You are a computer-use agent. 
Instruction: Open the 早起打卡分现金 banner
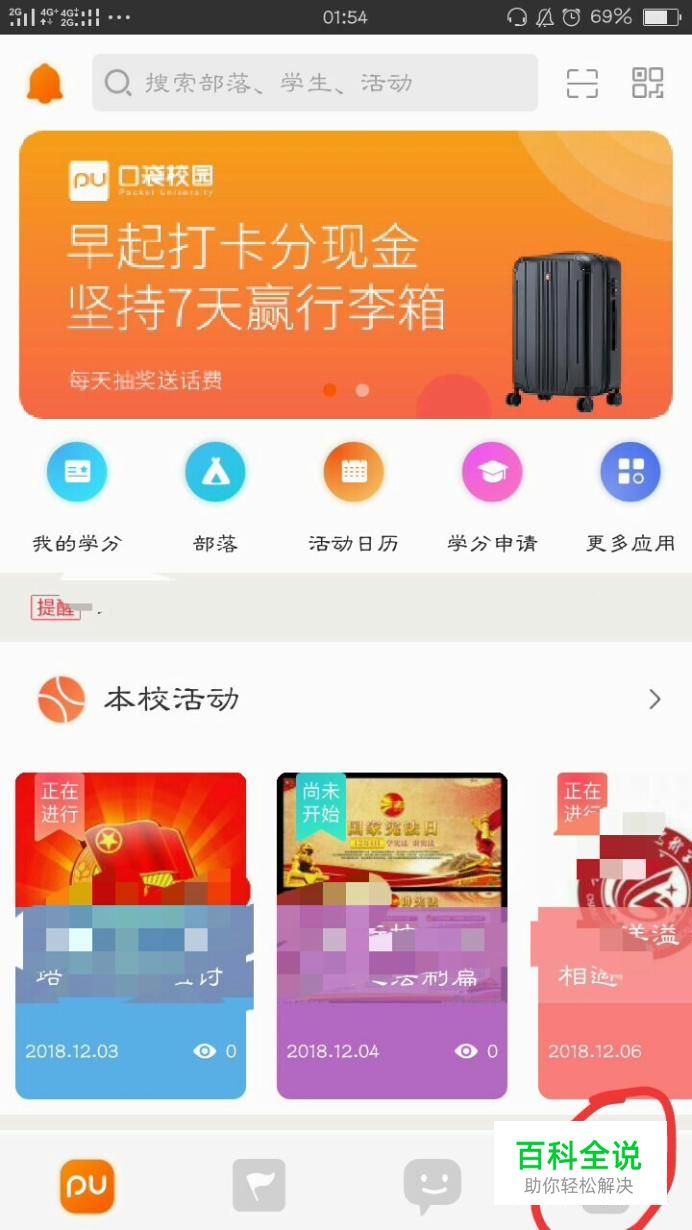tap(345, 275)
